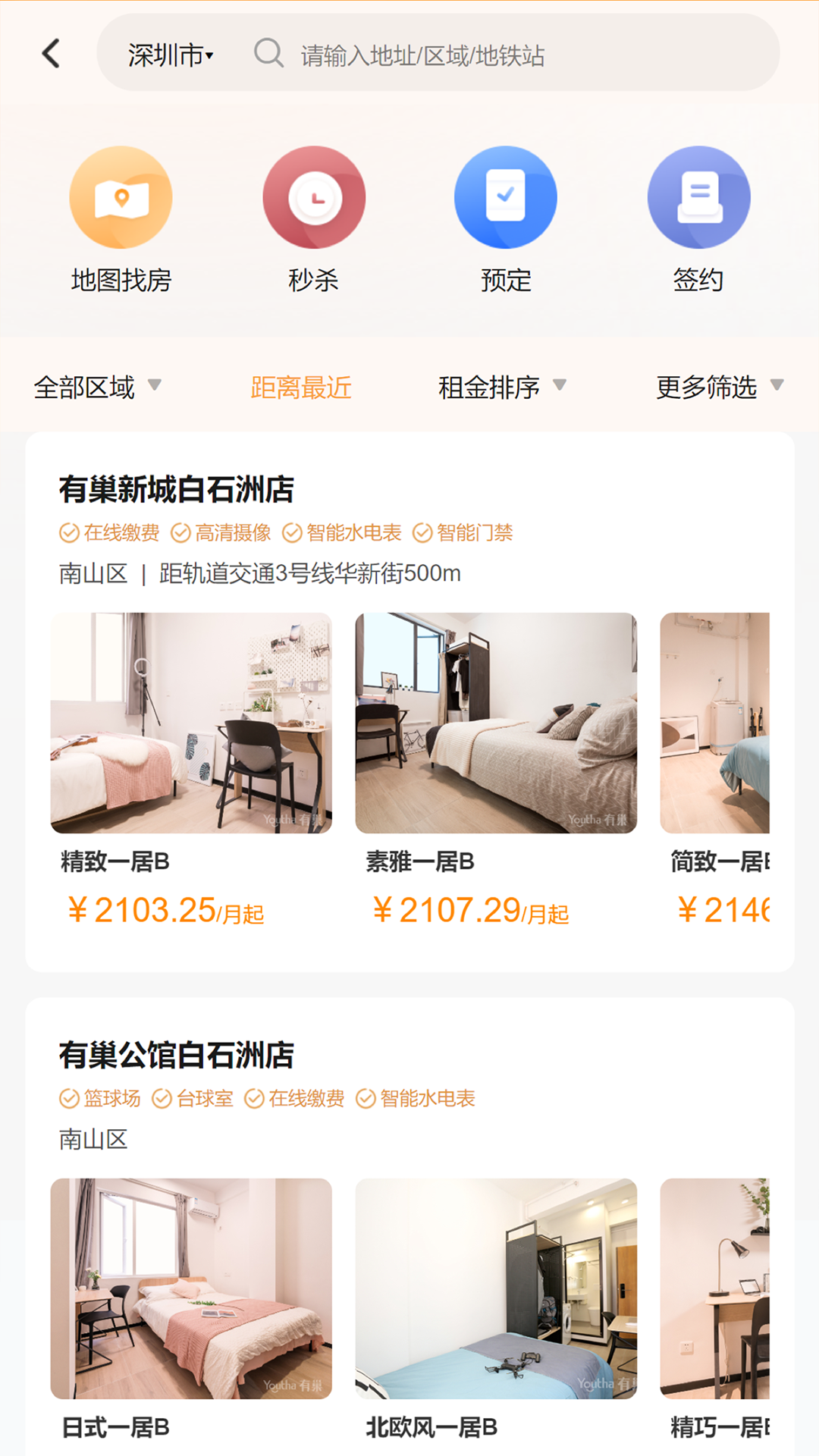Click the magnifier search icon

[268, 54]
